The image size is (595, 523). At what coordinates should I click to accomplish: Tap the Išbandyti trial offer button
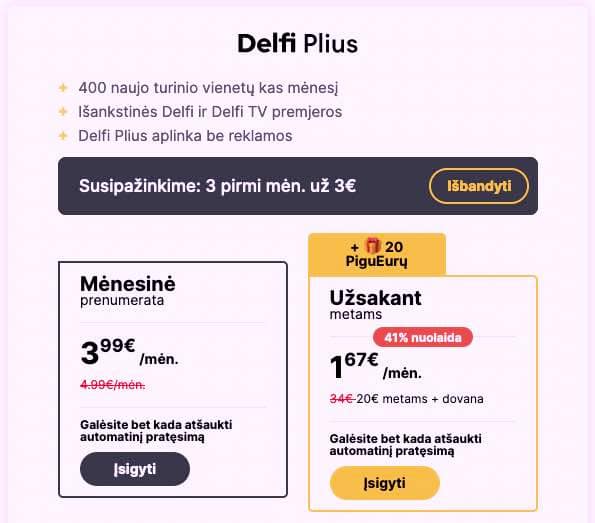click(x=479, y=186)
